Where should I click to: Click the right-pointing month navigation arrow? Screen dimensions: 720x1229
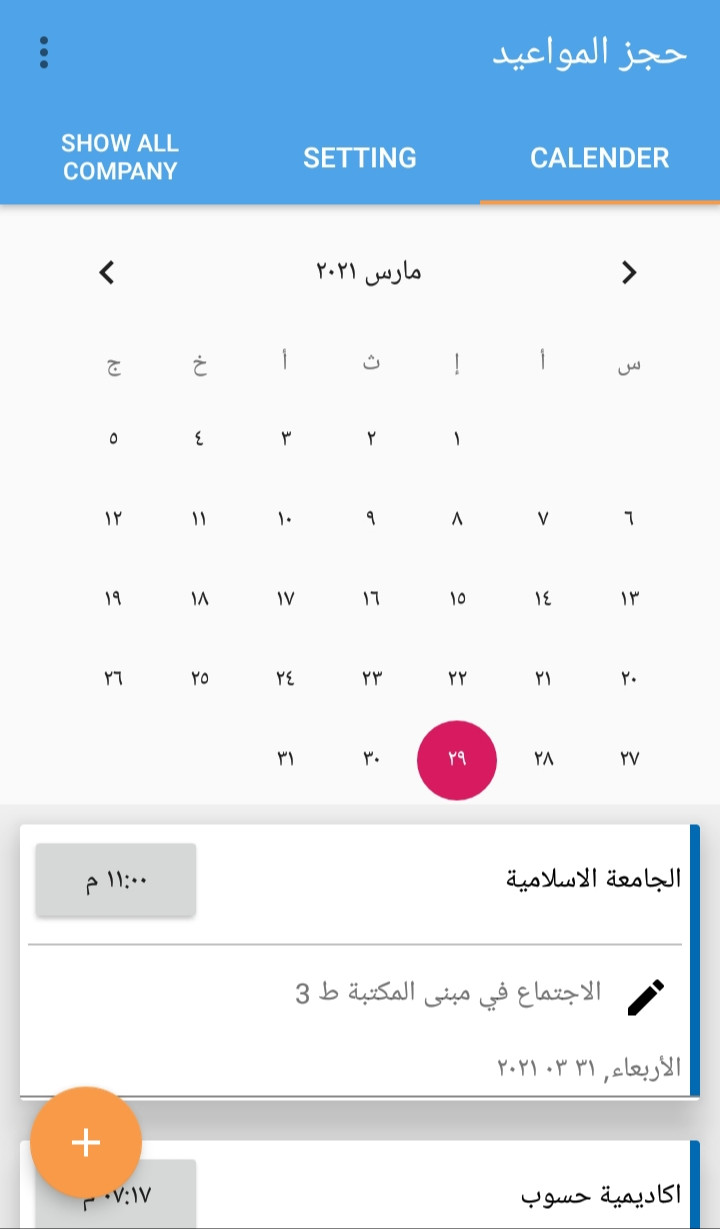[629, 272]
